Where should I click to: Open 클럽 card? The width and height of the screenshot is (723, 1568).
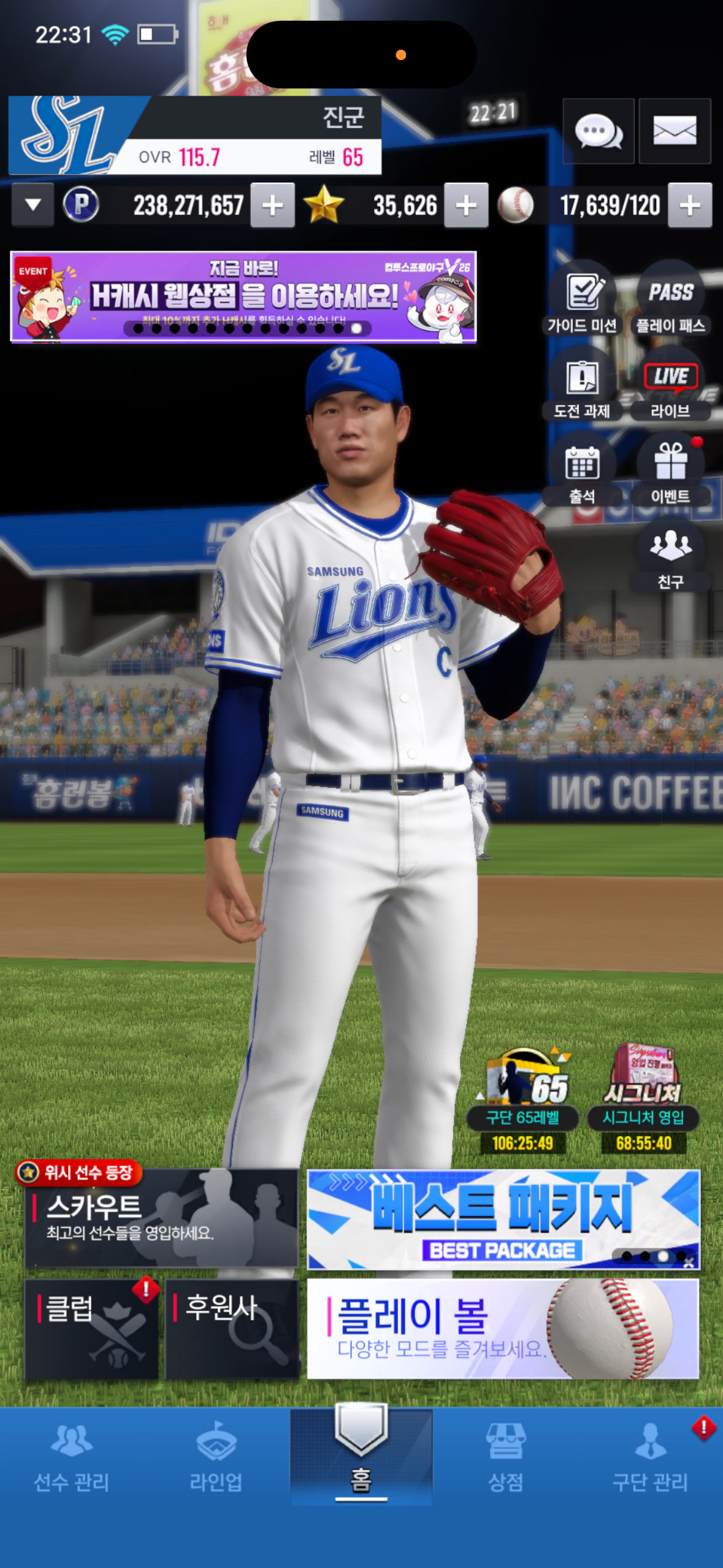(x=91, y=1329)
